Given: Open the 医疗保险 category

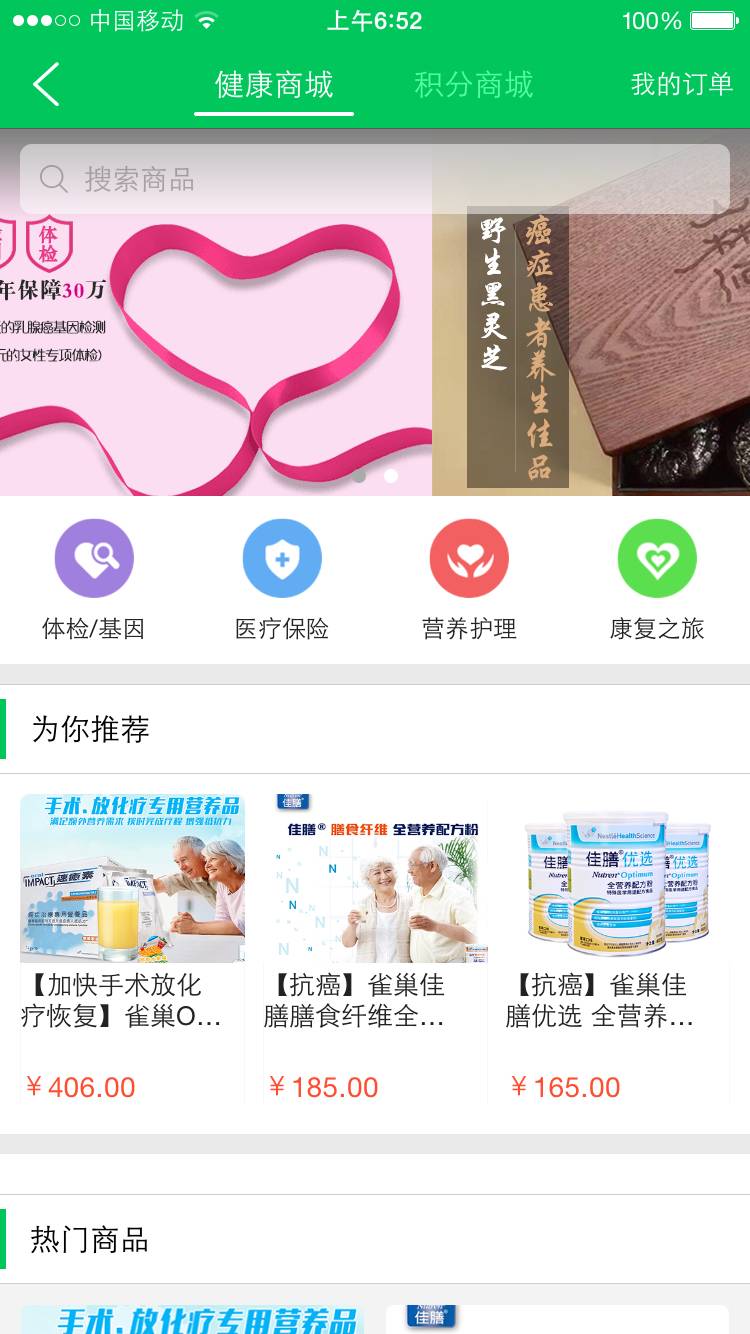Looking at the screenshot, I should point(282,580).
